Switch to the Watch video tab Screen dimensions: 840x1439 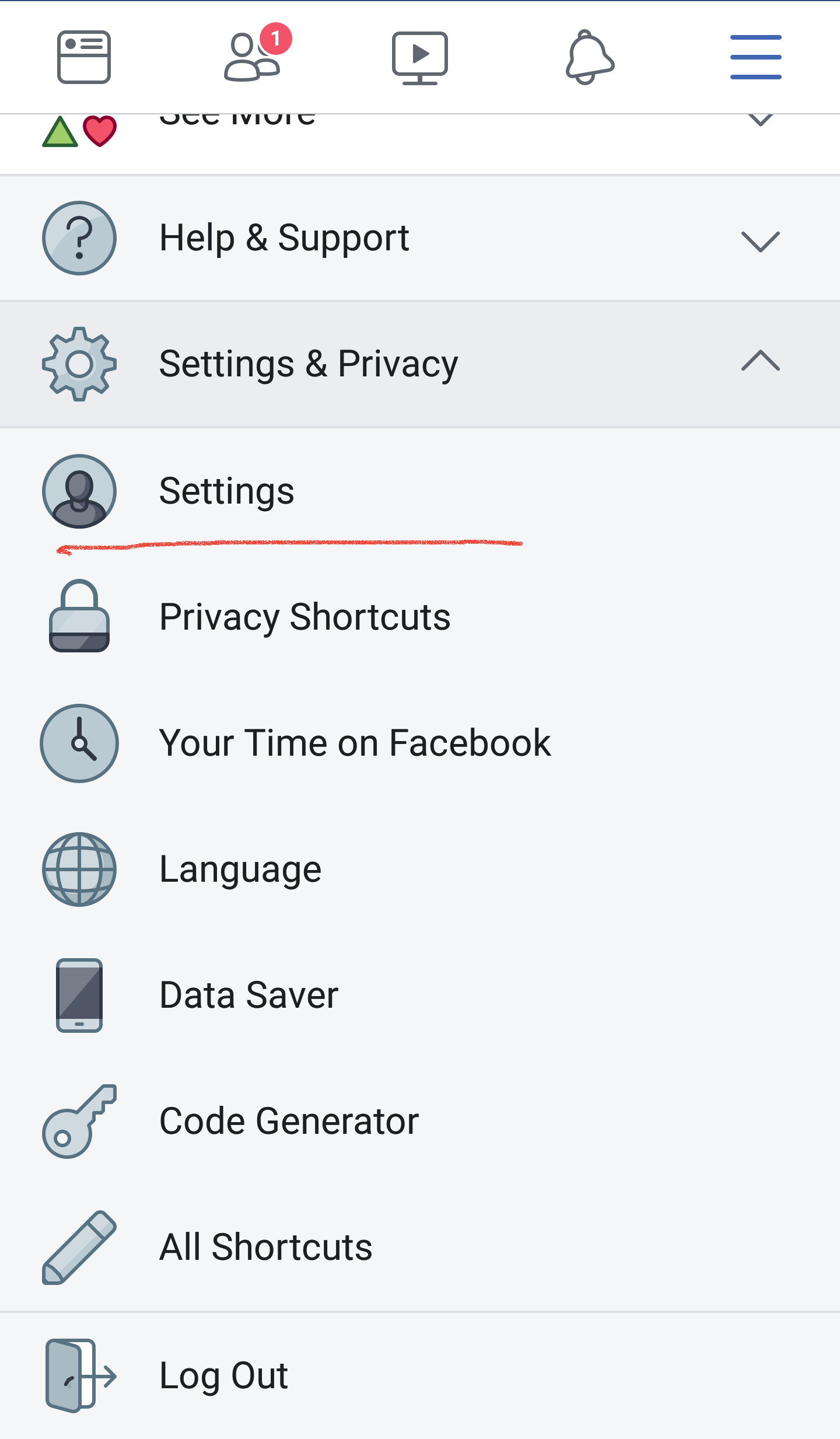coord(420,57)
